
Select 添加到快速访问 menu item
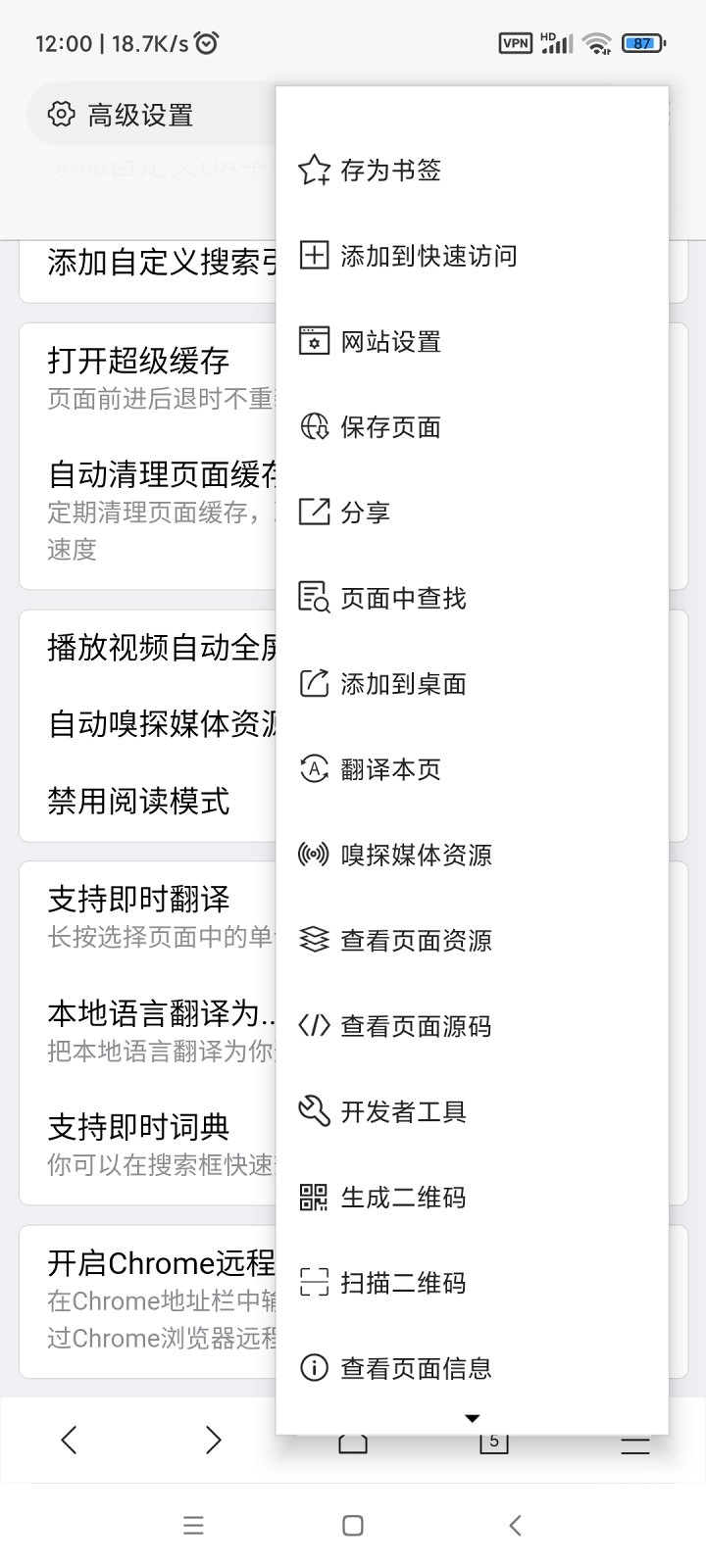[428, 256]
